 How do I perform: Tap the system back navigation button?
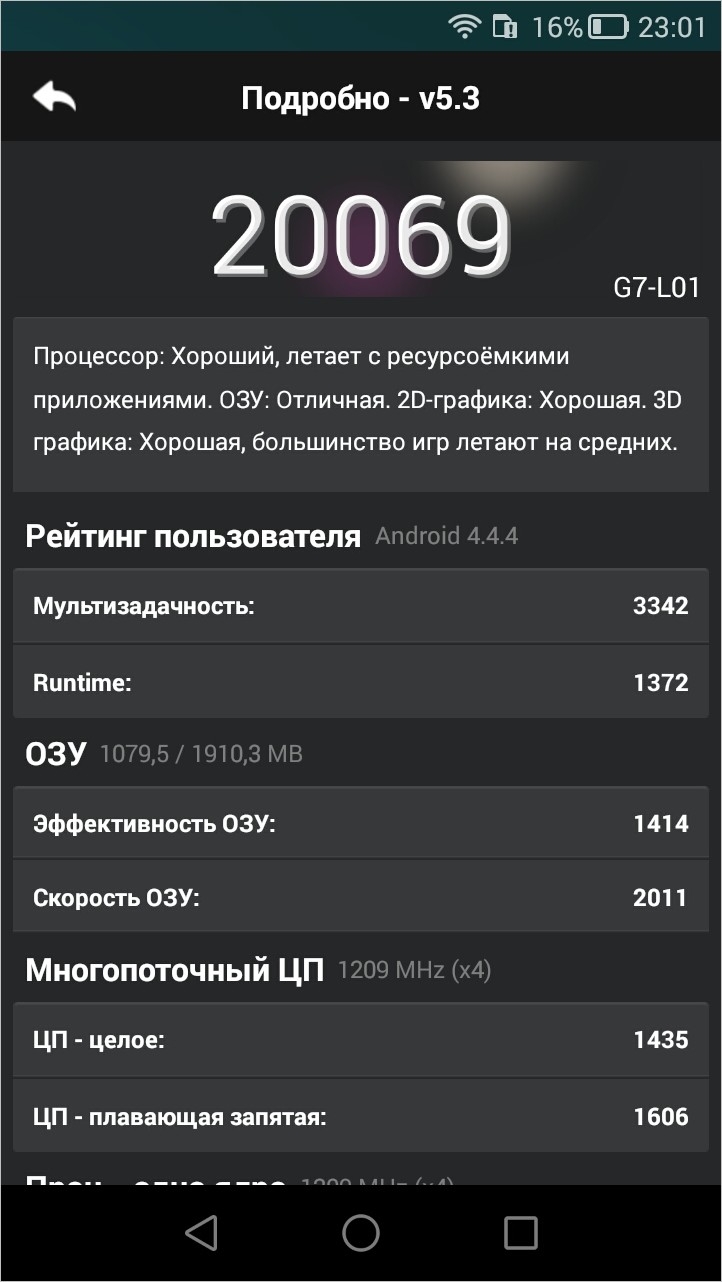[x=201, y=1232]
